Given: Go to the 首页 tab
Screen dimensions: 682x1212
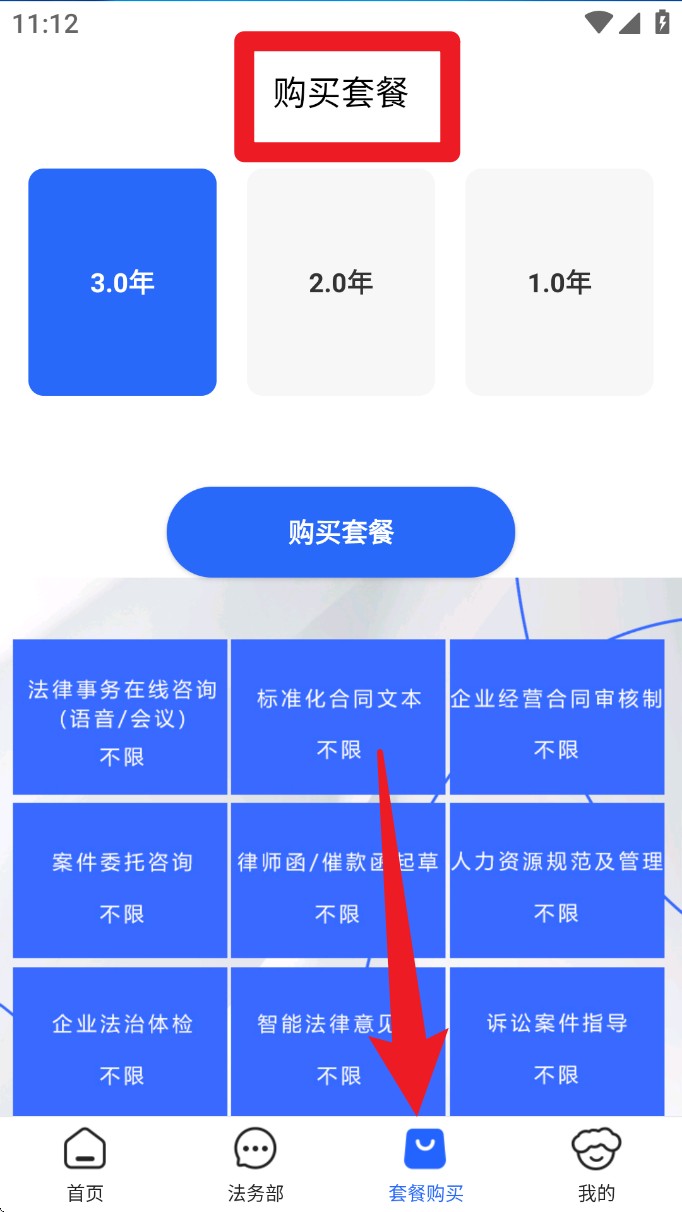Looking at the screenshot, I should (x=85, y=1164).
